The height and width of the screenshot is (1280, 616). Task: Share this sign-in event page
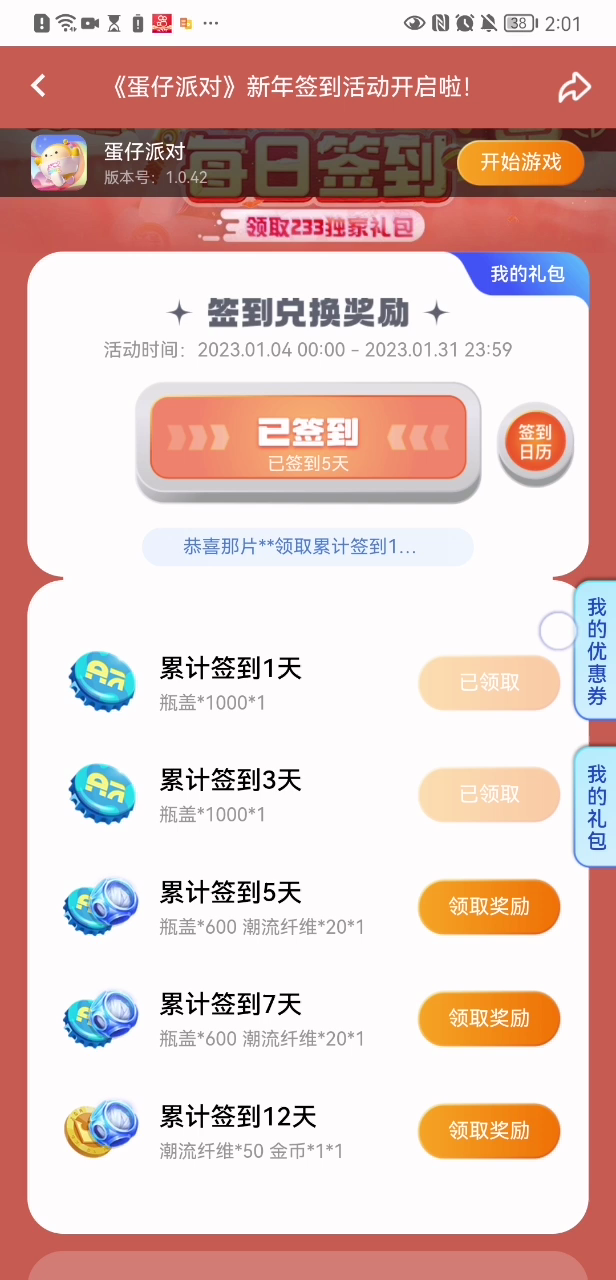click(574, 87)
